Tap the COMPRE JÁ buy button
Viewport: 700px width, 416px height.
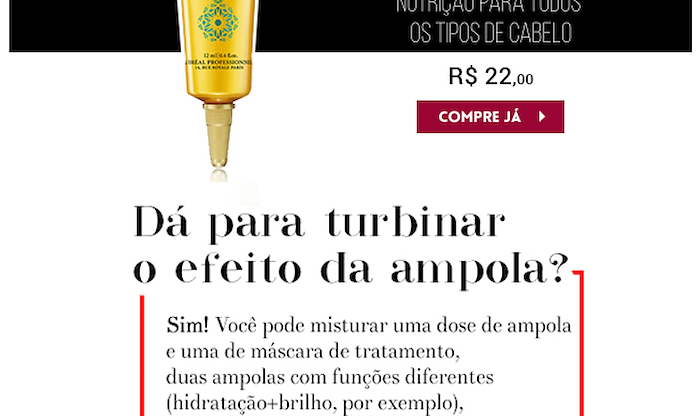[490, 117]
